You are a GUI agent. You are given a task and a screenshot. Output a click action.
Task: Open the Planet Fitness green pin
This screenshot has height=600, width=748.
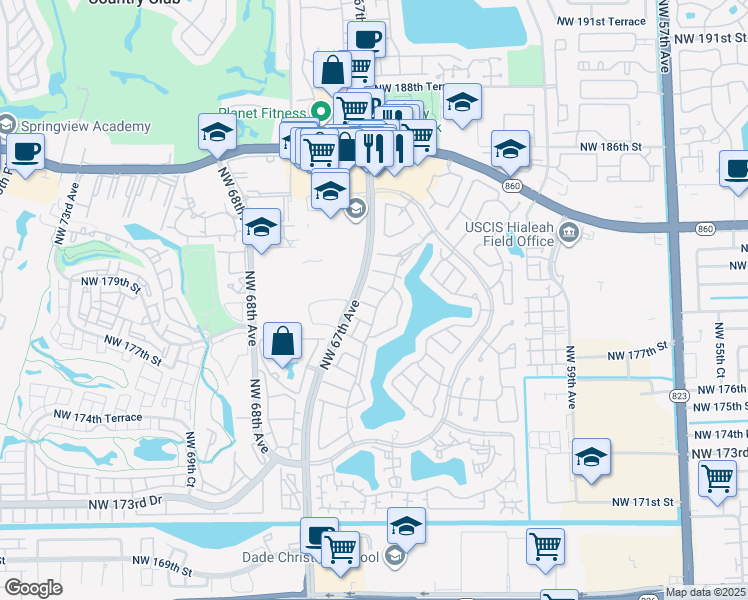coord(322,112)
